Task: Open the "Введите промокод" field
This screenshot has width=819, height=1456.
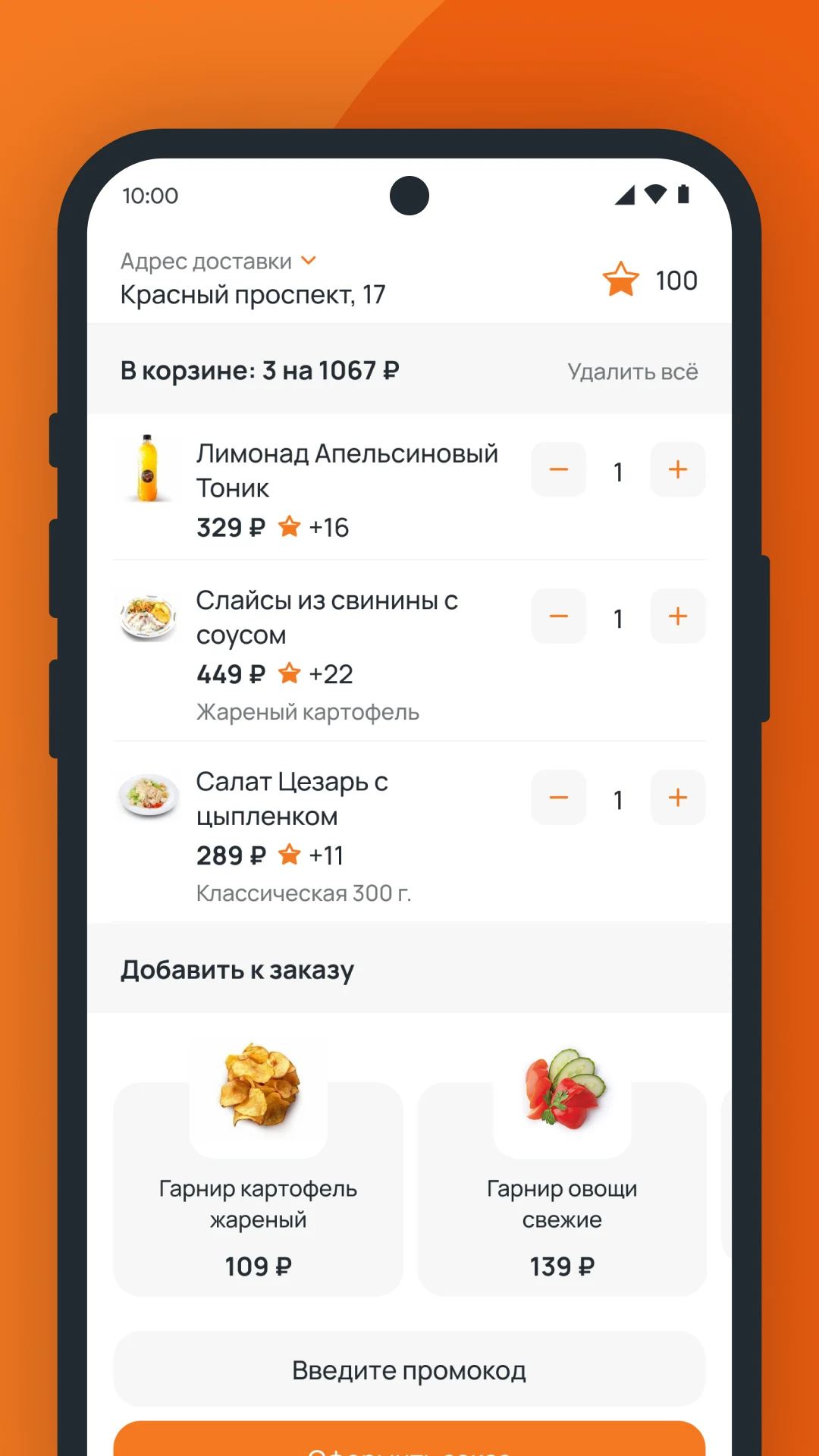Action: pos(409,1370)
